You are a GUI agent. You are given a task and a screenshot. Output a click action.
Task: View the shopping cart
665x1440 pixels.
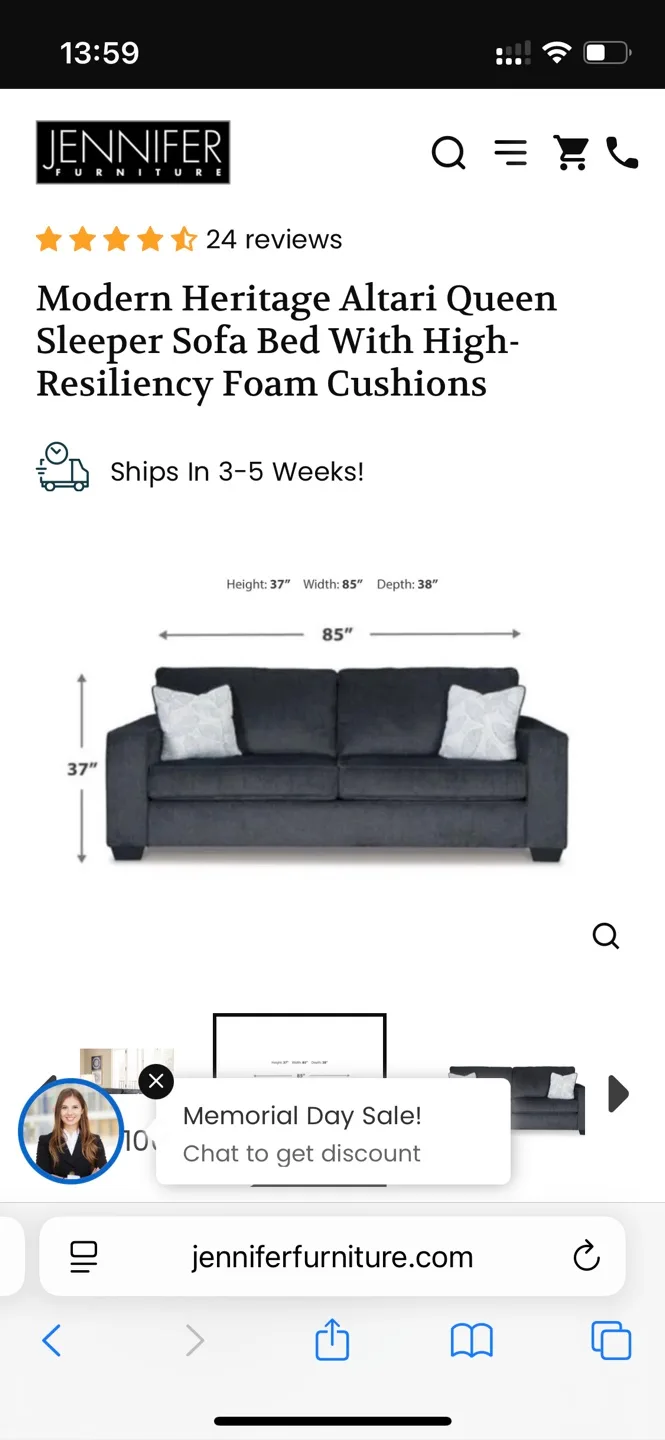click(571, 153)
